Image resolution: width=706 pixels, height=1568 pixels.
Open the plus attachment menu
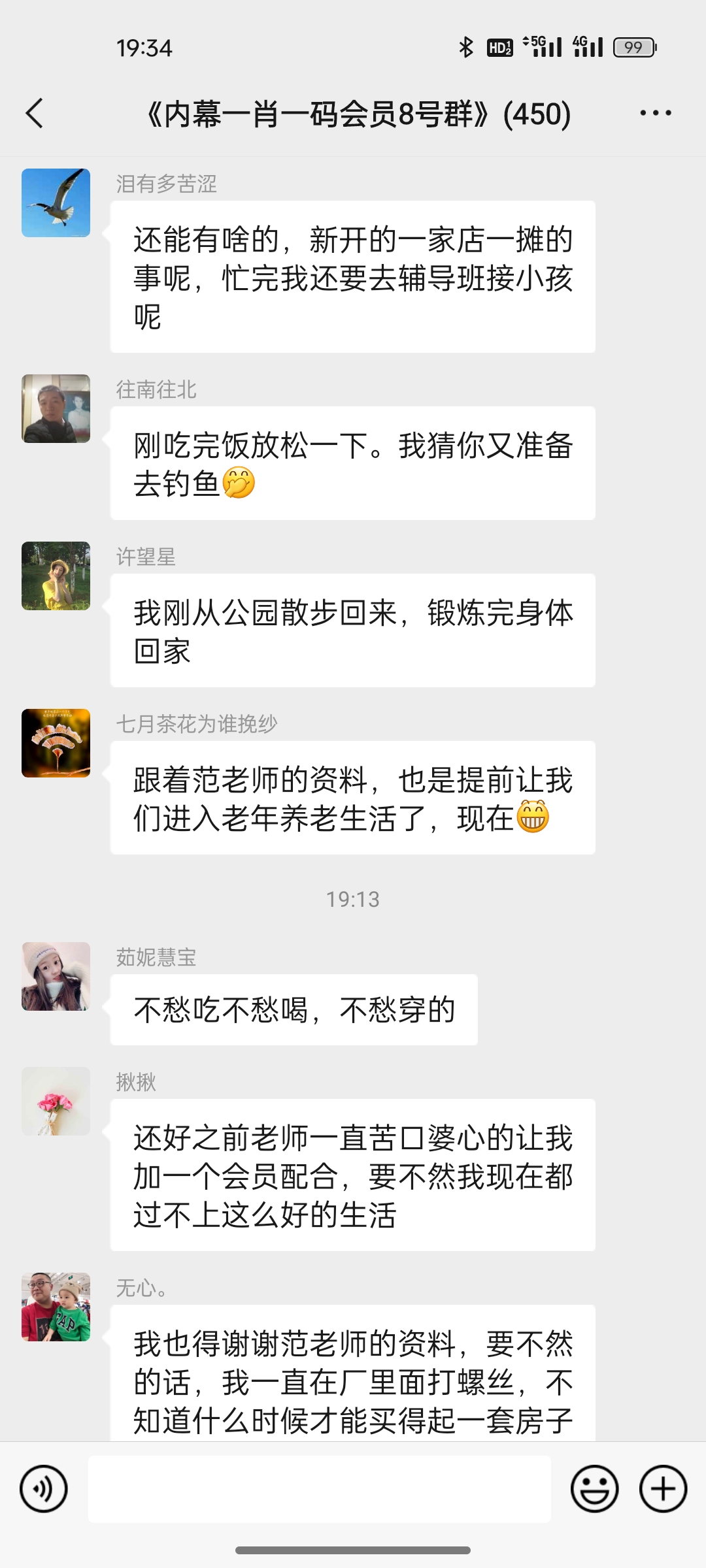[663, 1489]
